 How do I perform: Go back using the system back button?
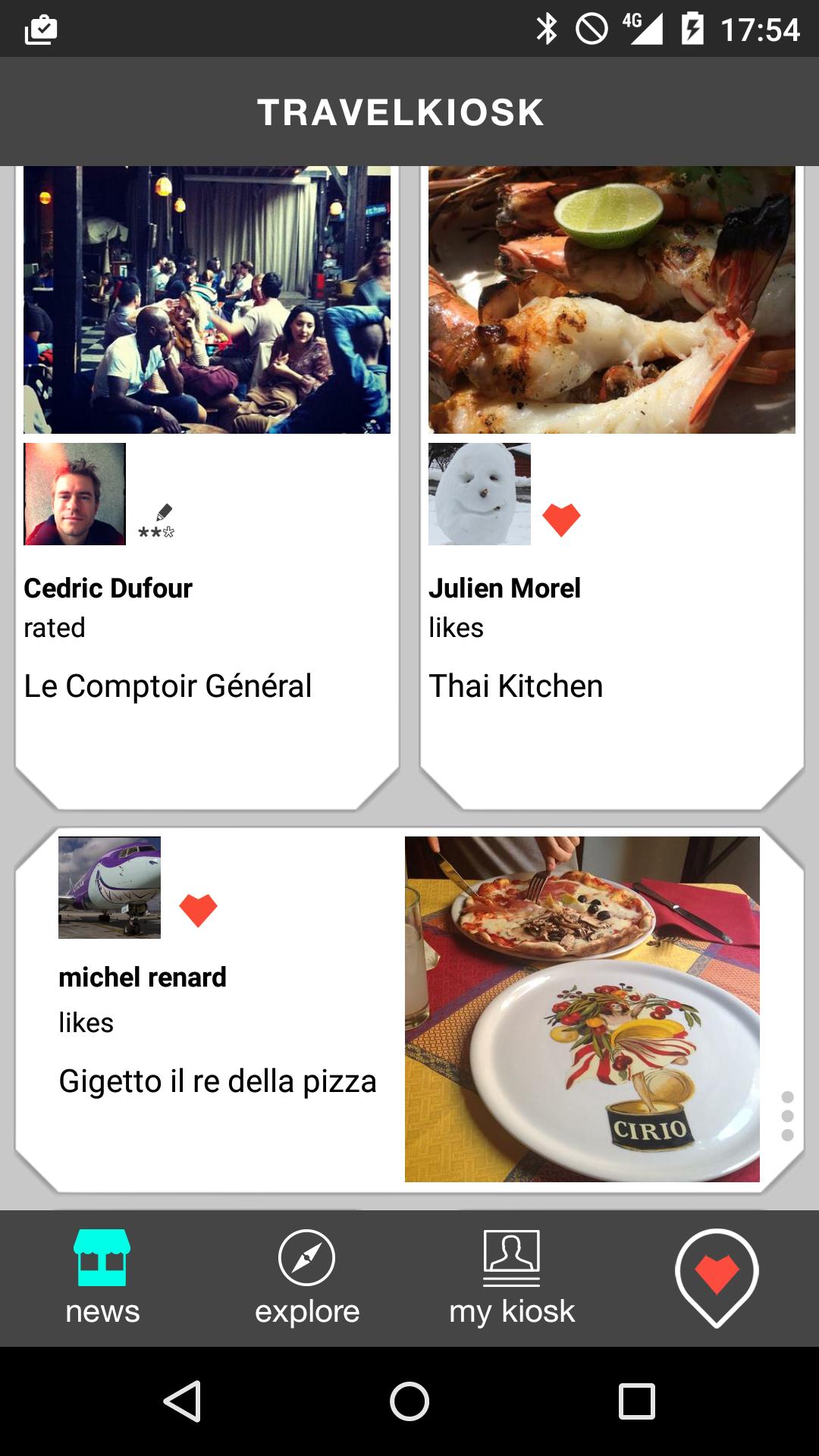pyautogui.click(x=182, y=1401)
